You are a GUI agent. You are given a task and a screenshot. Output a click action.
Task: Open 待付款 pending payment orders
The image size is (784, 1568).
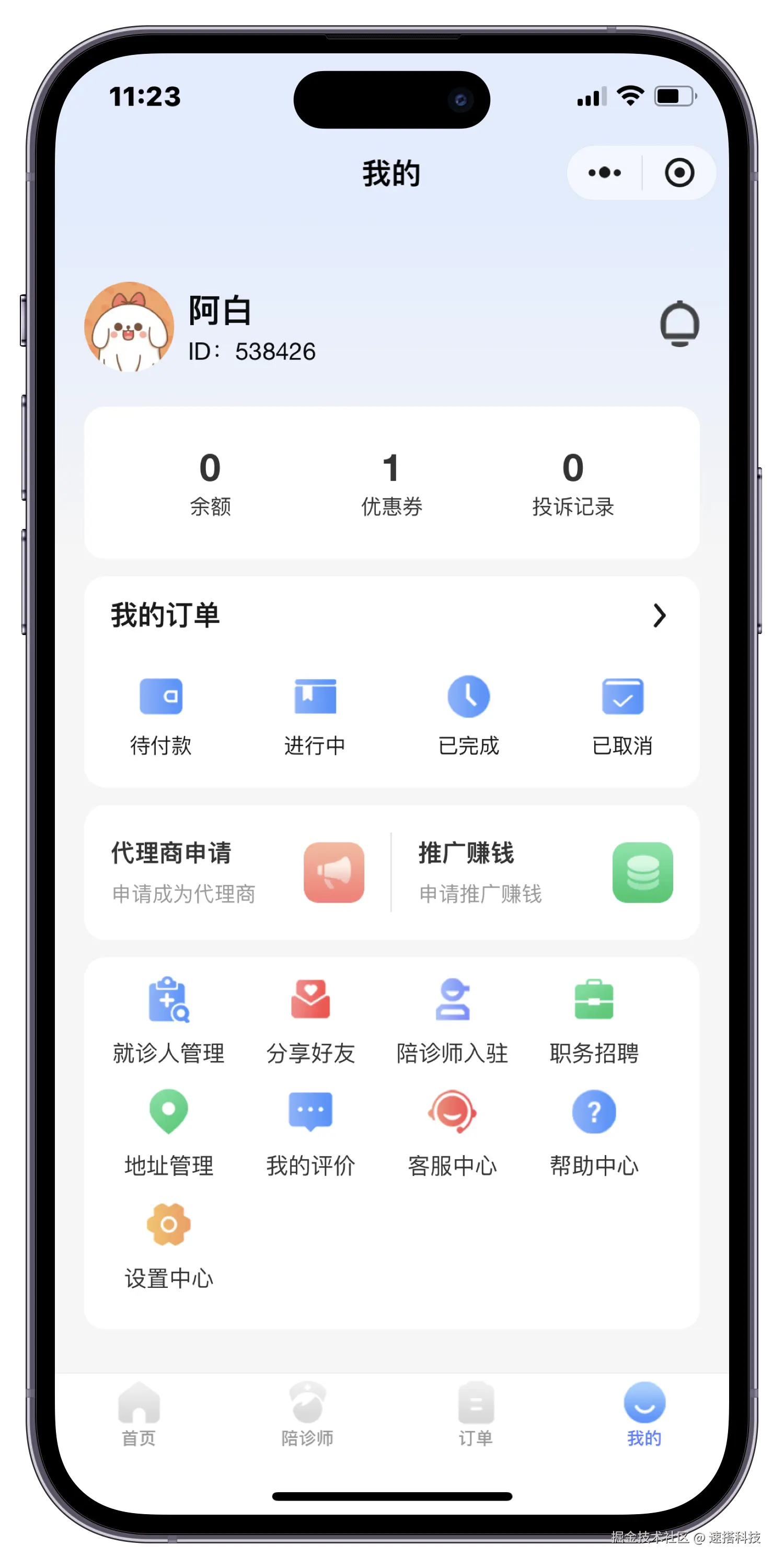click(160, 714)
